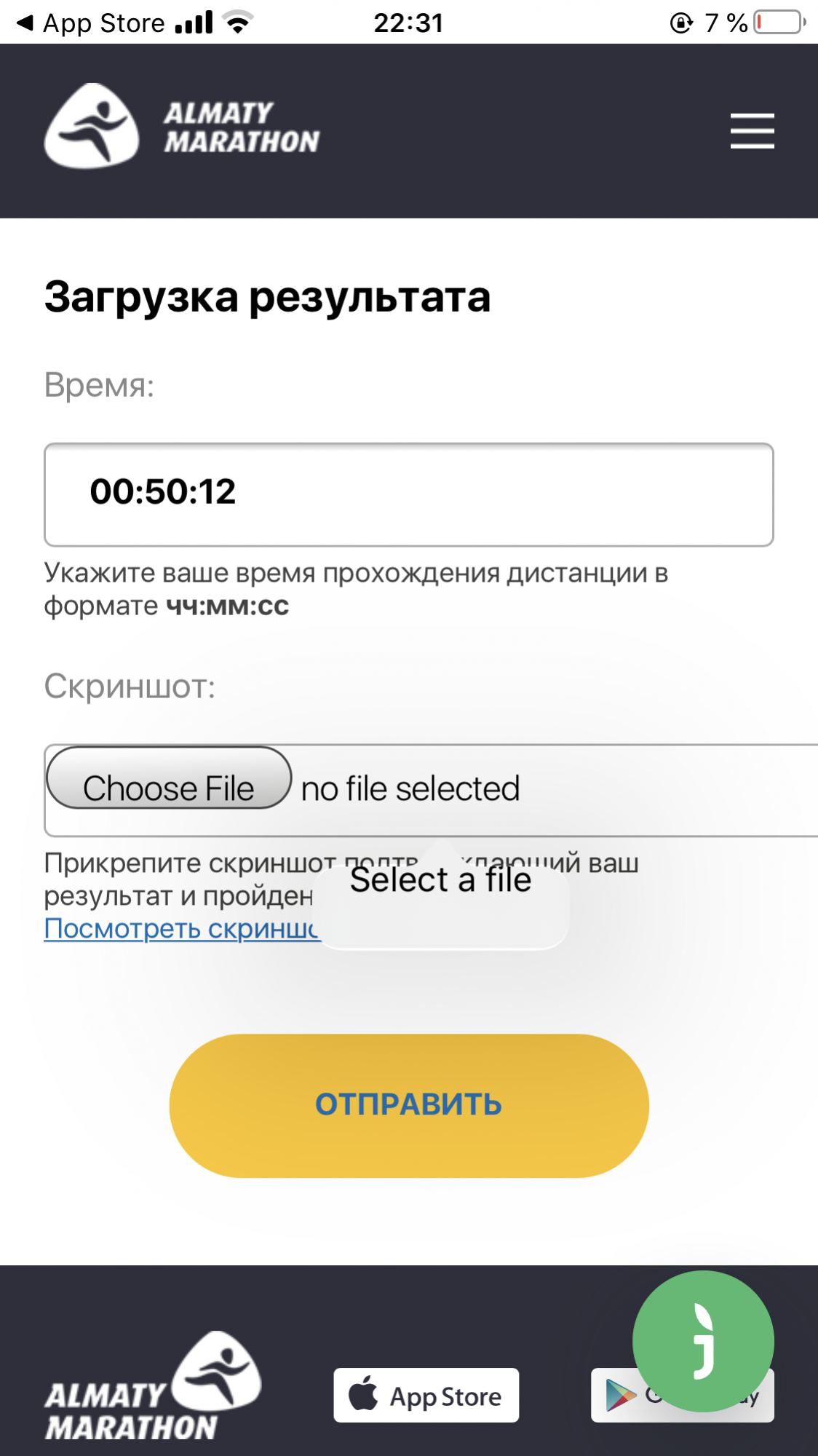Return to App Store via status bar

click(91, 23)
